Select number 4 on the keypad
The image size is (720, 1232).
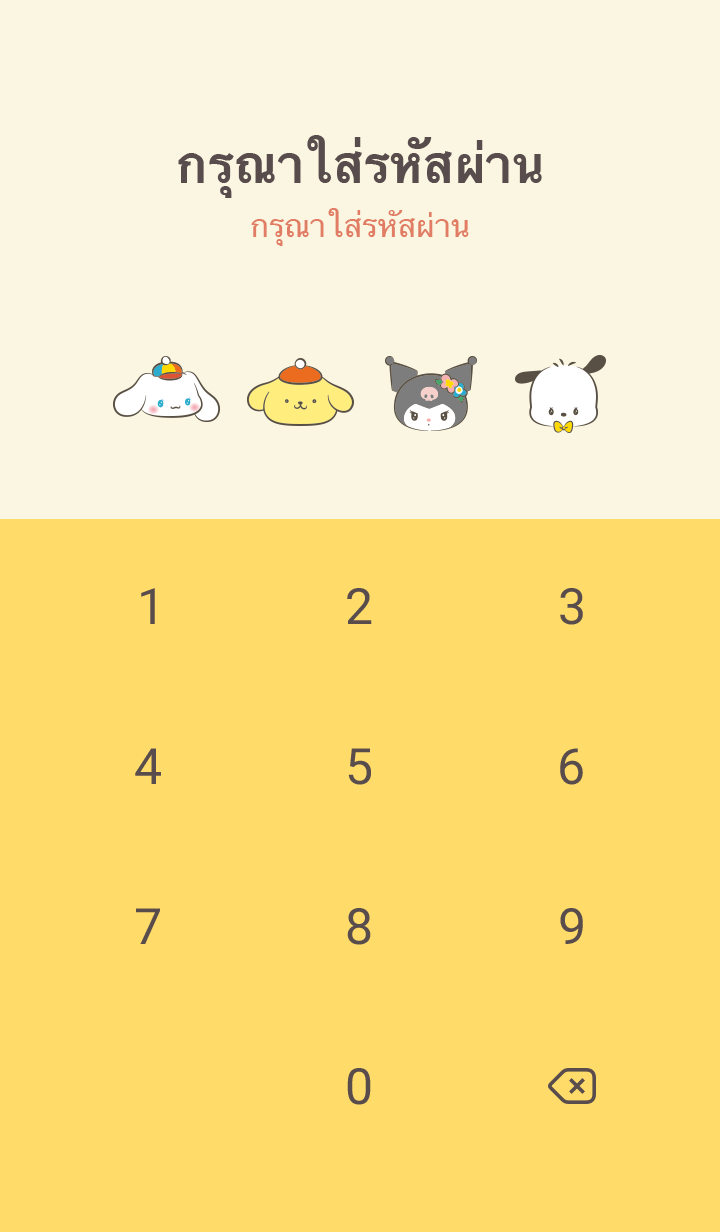[x=148, y=767]
